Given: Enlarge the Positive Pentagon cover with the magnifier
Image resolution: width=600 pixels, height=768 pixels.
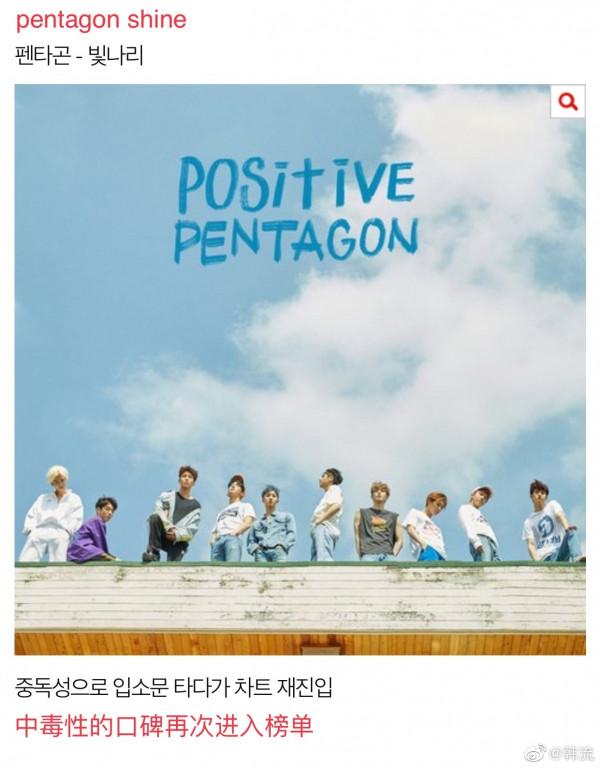Looking at the screenshot, I should [x=566, y=102].
